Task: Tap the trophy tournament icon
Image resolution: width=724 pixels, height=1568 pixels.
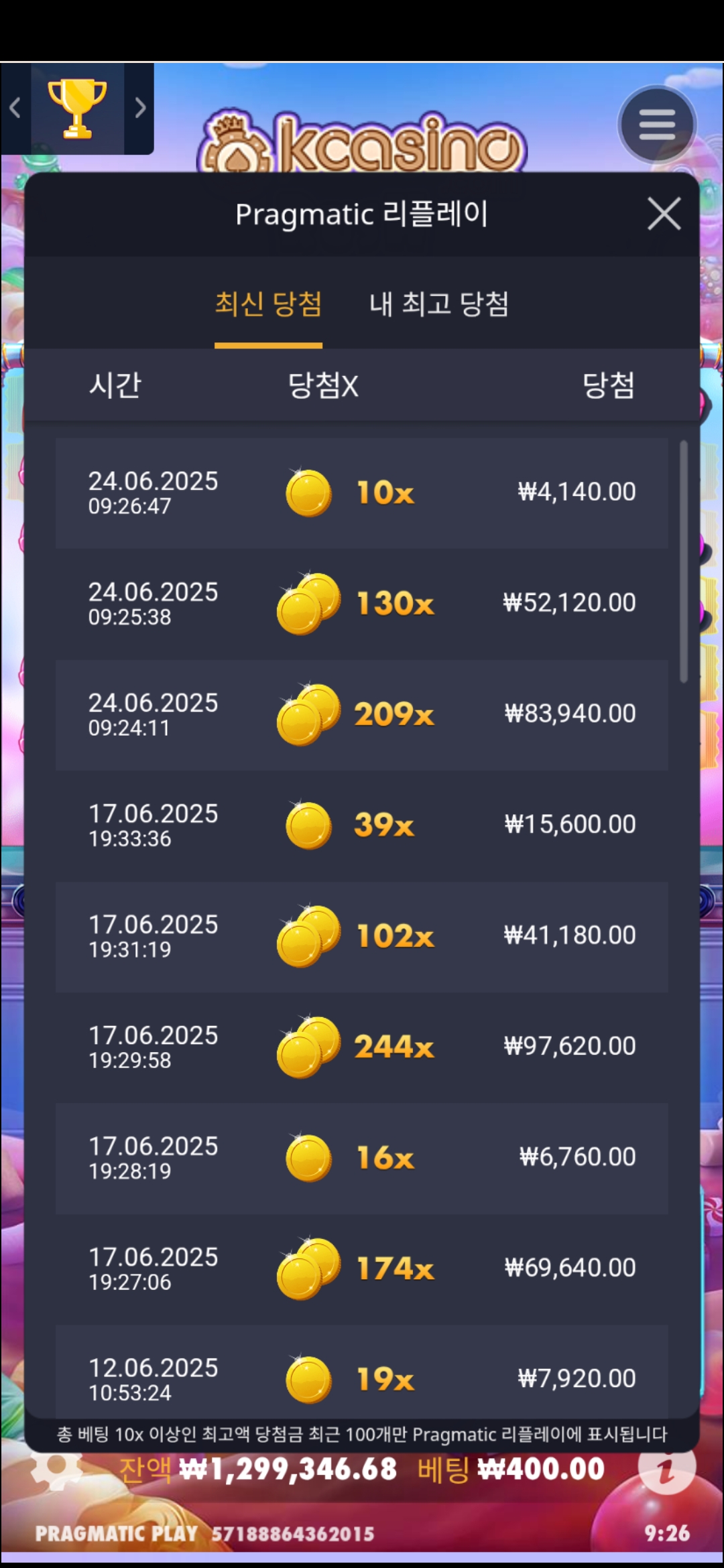Action: (77, 109)
